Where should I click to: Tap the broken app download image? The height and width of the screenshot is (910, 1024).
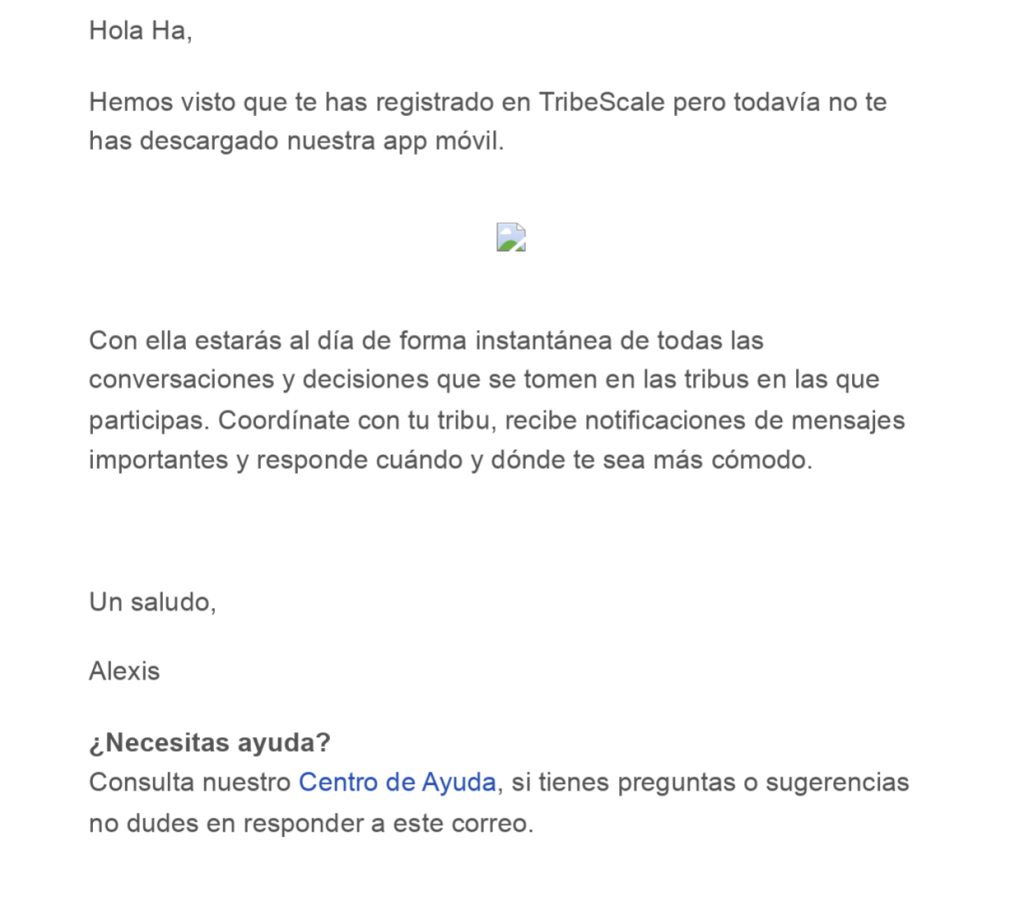[511, 237]
